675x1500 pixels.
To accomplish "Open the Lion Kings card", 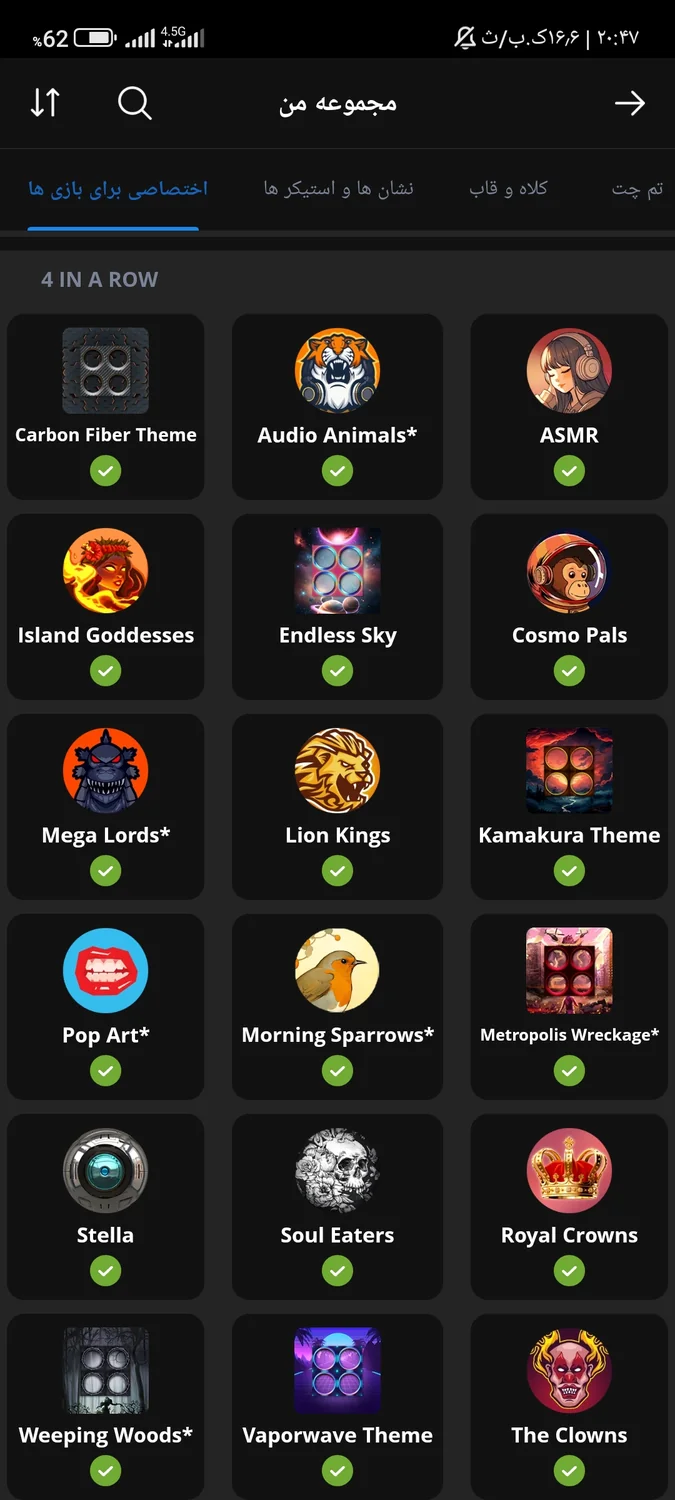I will pos(338,807).
